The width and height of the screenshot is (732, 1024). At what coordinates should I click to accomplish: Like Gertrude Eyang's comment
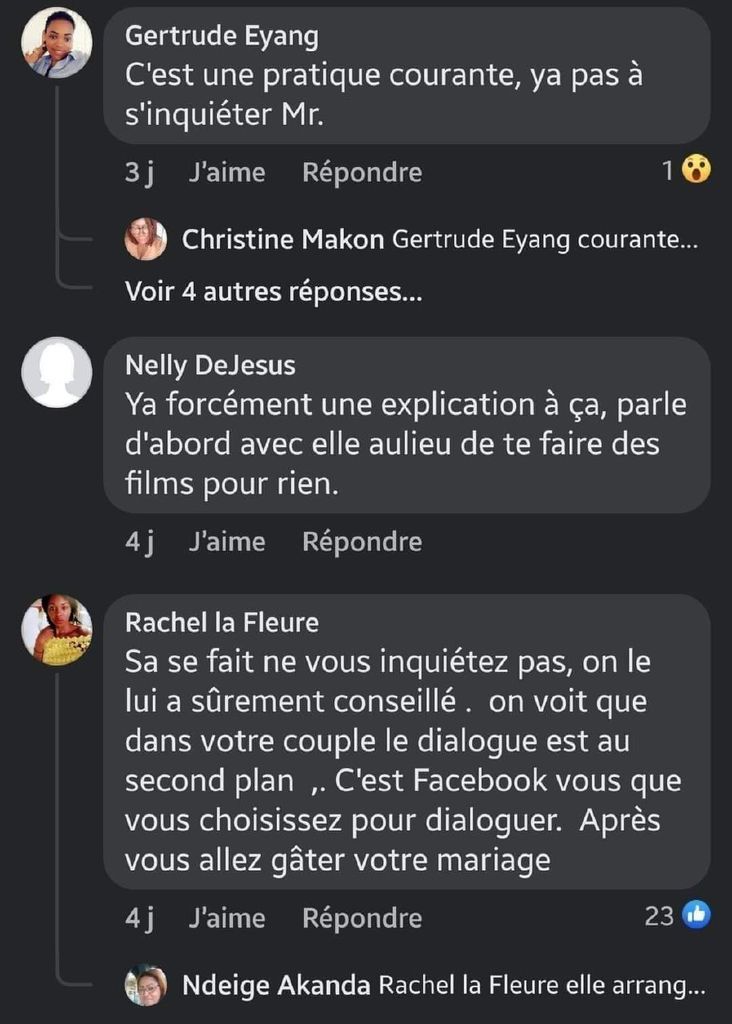(x=226, y=172)
